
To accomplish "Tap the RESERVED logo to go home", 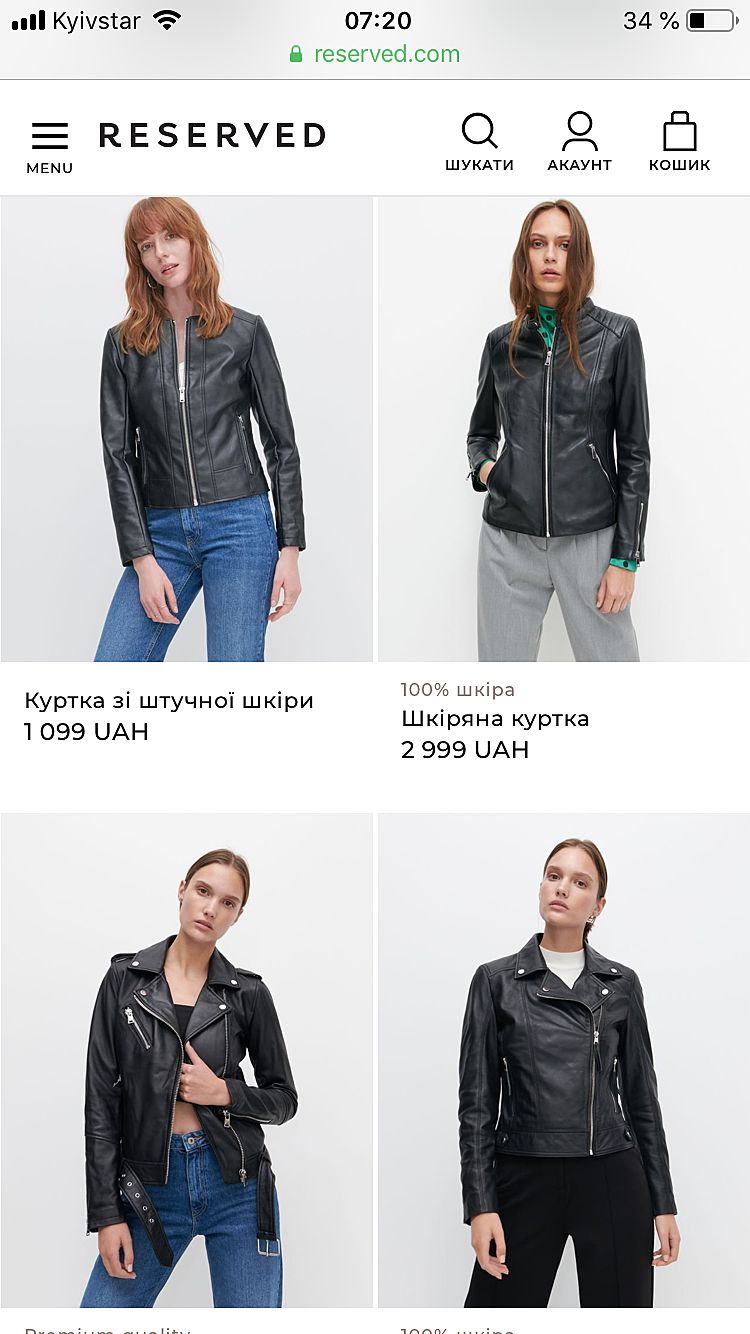I will [x=212, y=136].
